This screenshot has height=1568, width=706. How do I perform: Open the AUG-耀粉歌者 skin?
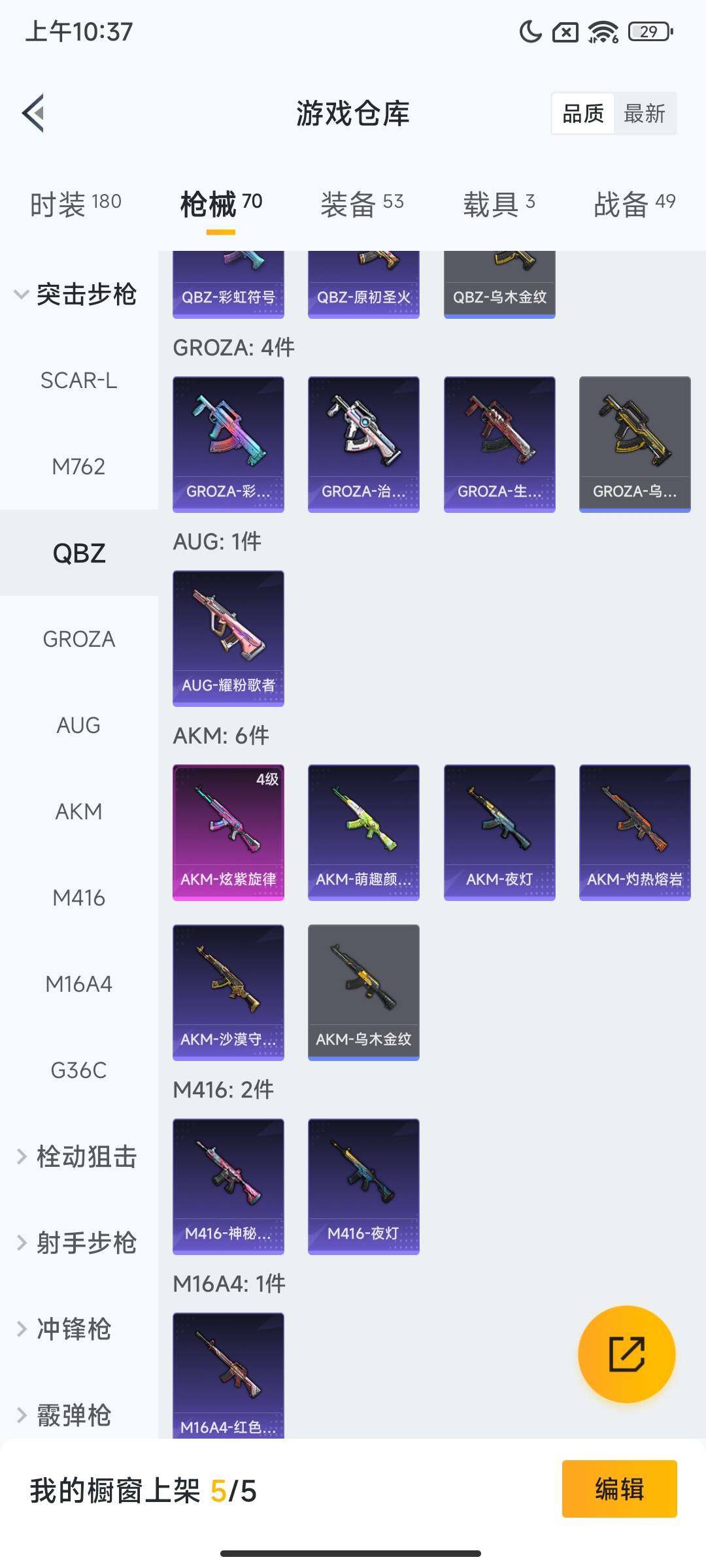coord(228,638)
